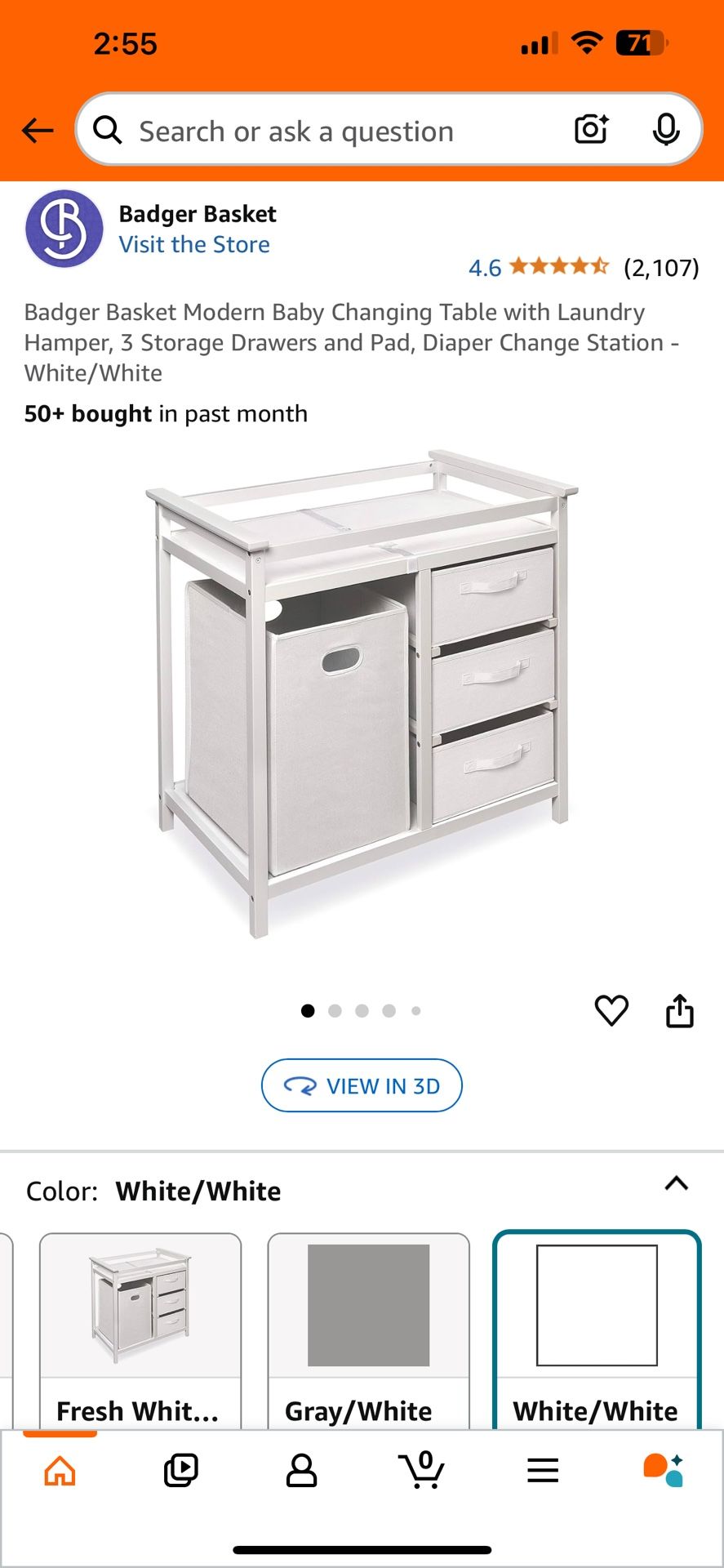The height and width of the screenshot is (1568, 724).
Task: Add item to wish list heart
Action: [x=611, y=1011]
